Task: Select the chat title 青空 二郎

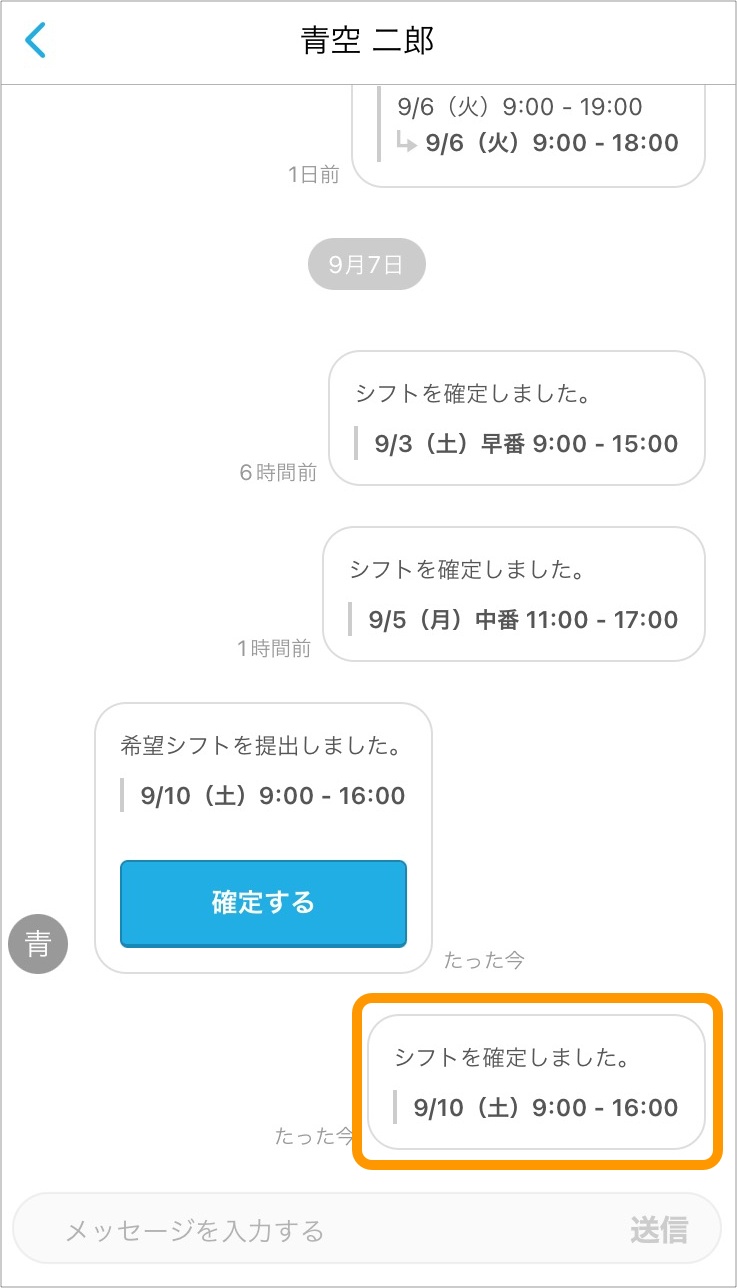Action: 368,38
